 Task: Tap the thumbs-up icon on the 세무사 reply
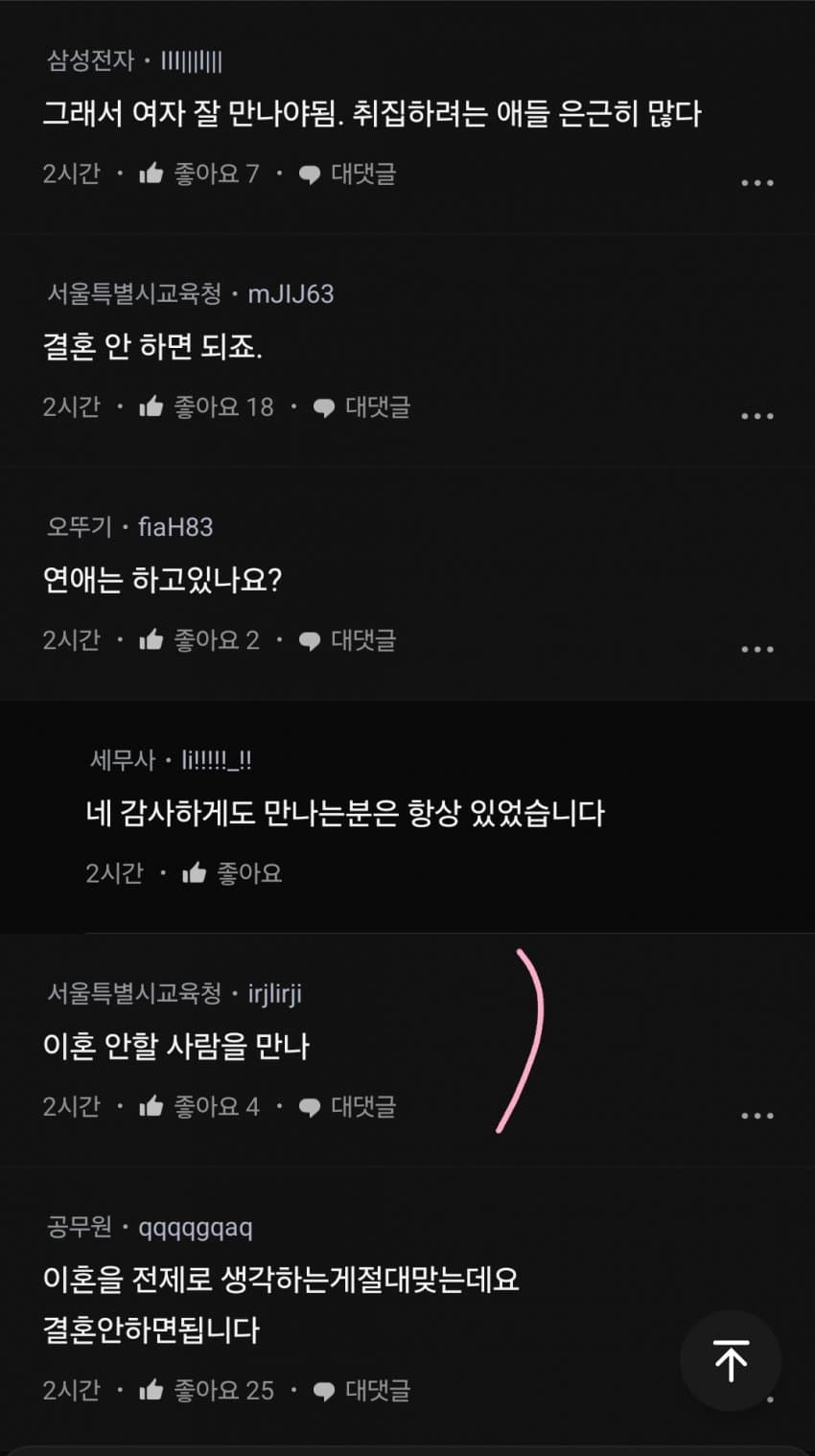(196, 873)
